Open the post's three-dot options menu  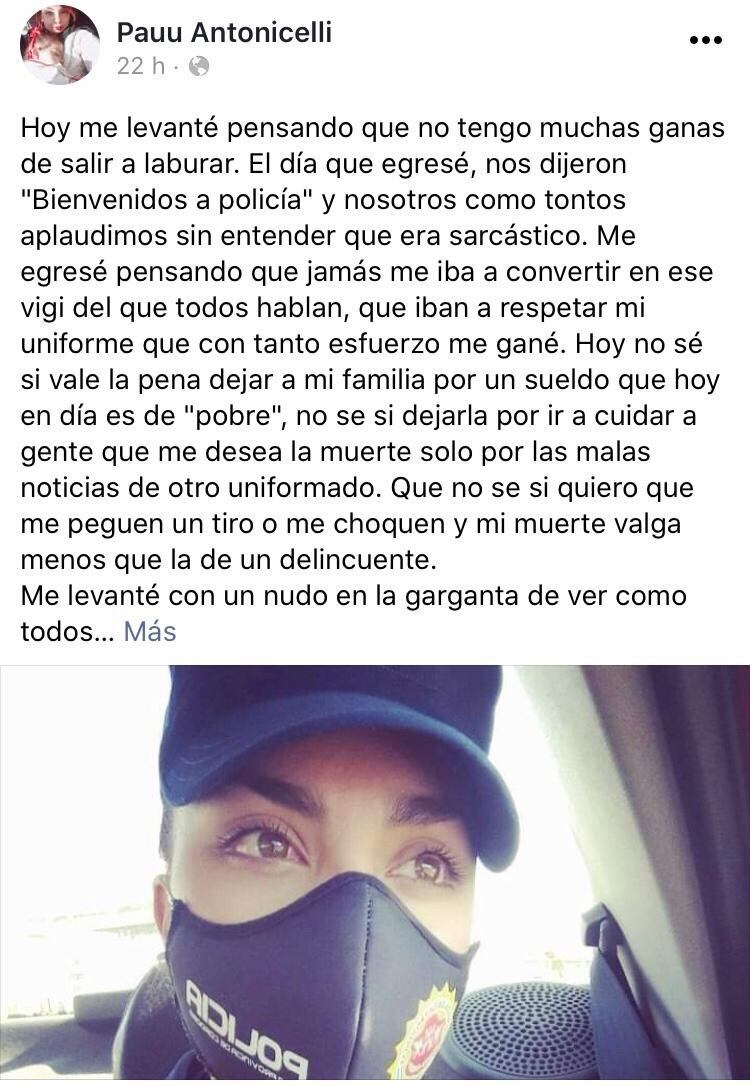point(706,40)
